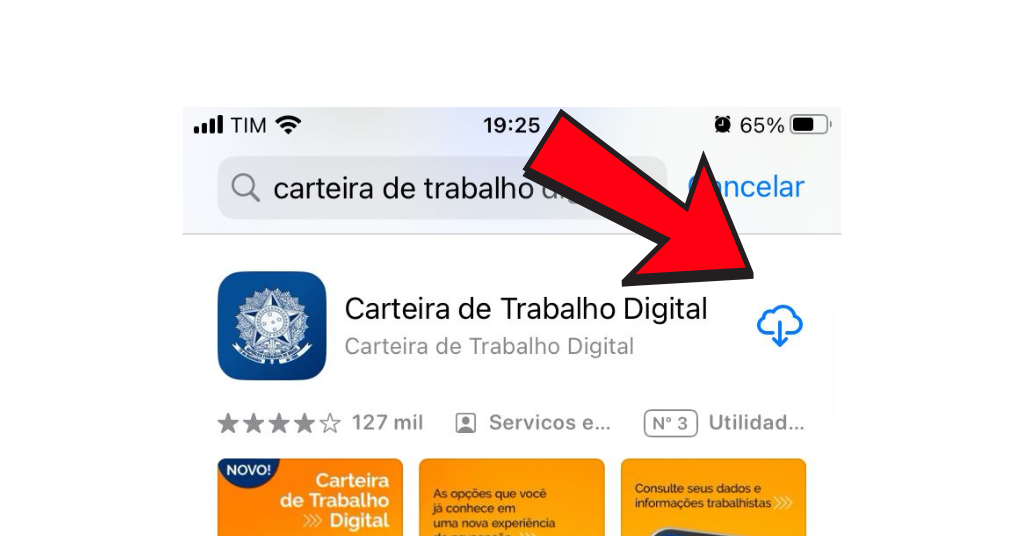
Task: Open the 'Consulte seus dados' preview screenshot
Action: [x=713, y=497]
